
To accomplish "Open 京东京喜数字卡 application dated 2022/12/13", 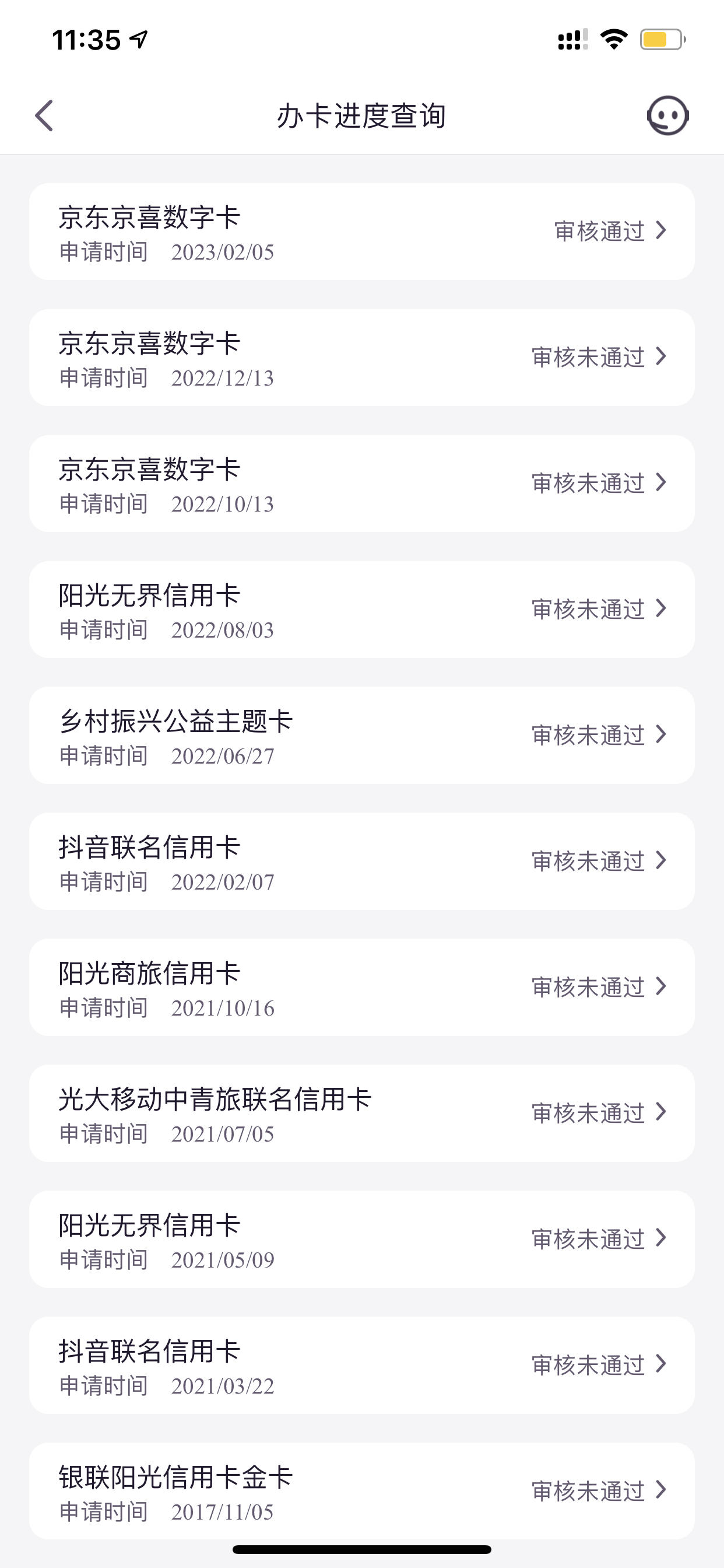I will (362, 358).
